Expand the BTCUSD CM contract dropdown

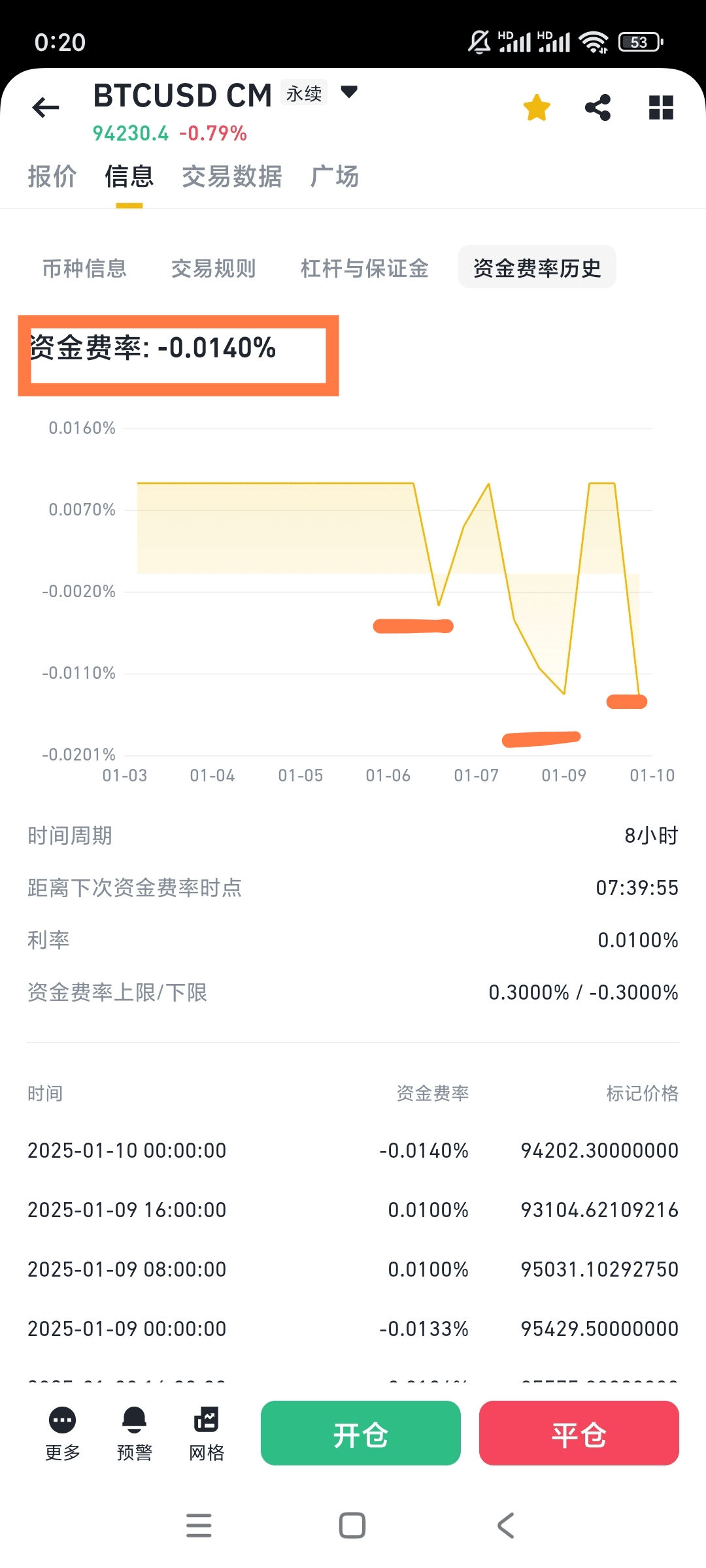[350, 92]
